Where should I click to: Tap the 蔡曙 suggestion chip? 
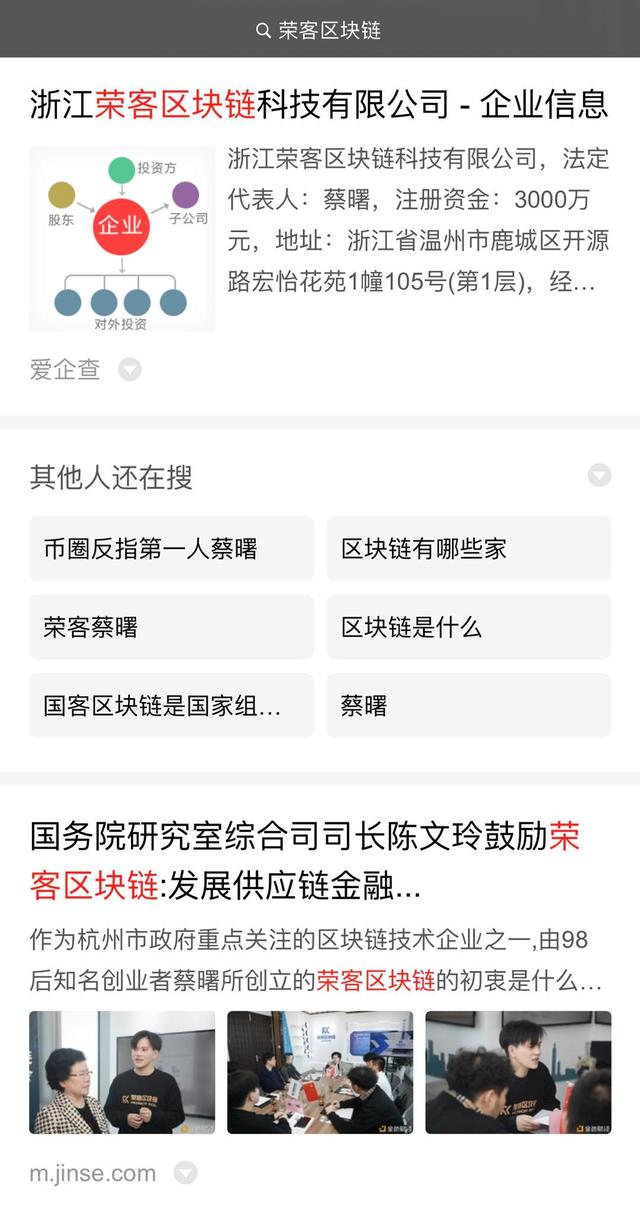(468, 706)
